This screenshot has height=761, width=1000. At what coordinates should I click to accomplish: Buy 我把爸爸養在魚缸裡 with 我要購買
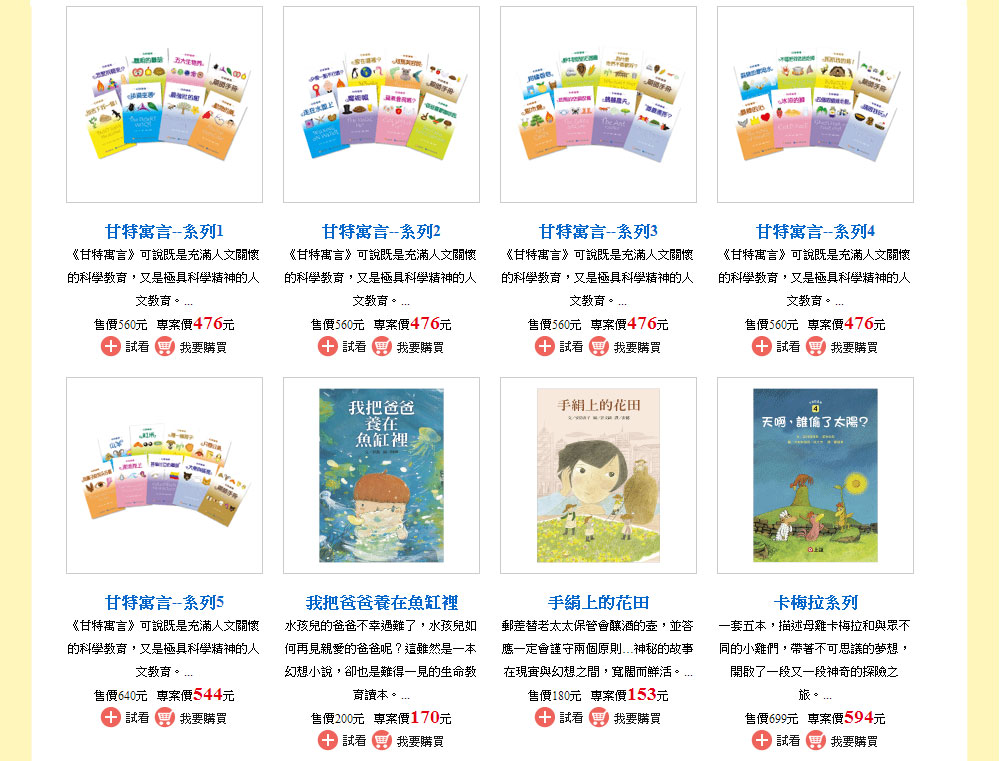409,741
